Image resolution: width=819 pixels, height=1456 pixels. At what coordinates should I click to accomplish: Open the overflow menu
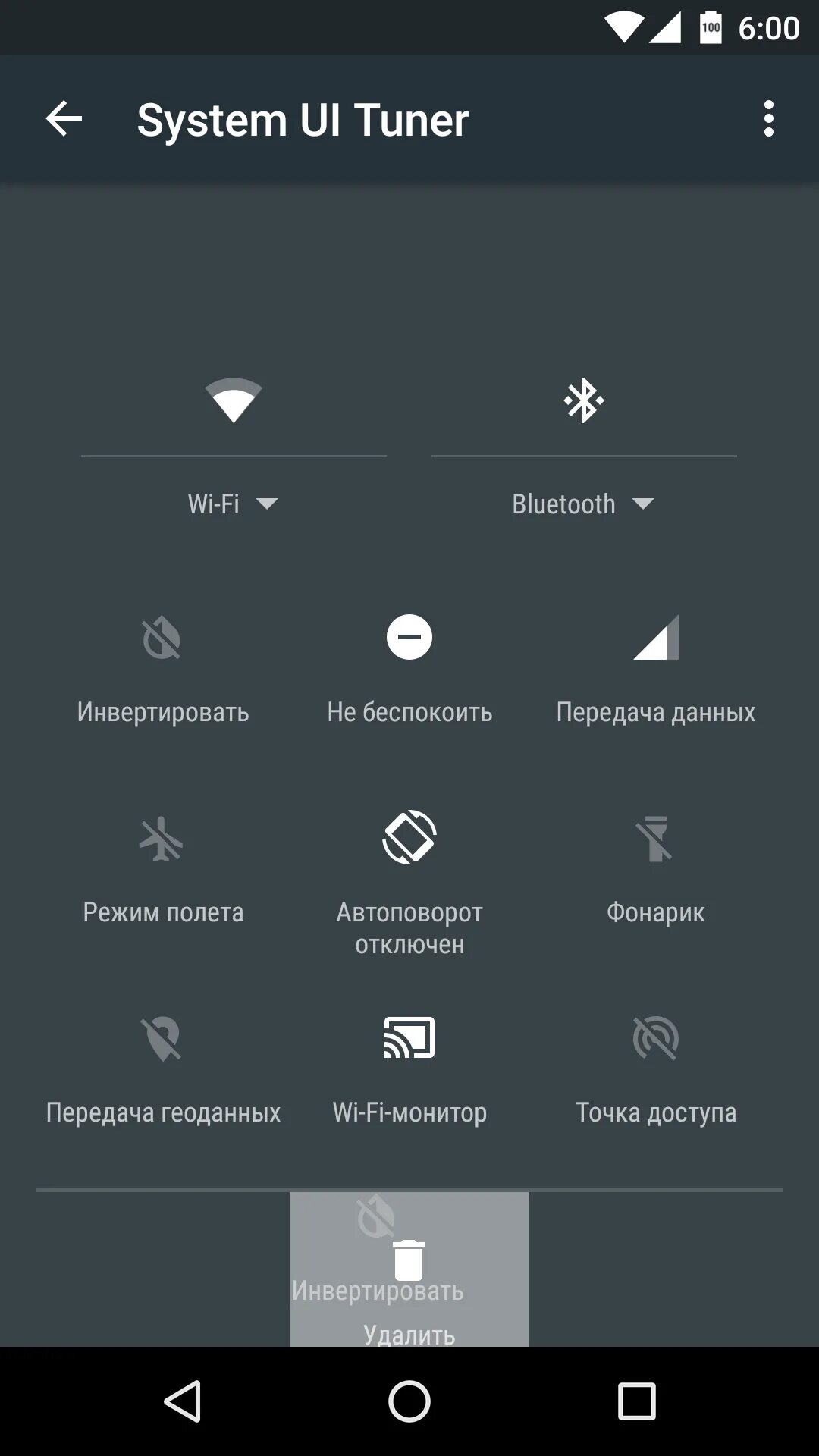tap(768, 119)
